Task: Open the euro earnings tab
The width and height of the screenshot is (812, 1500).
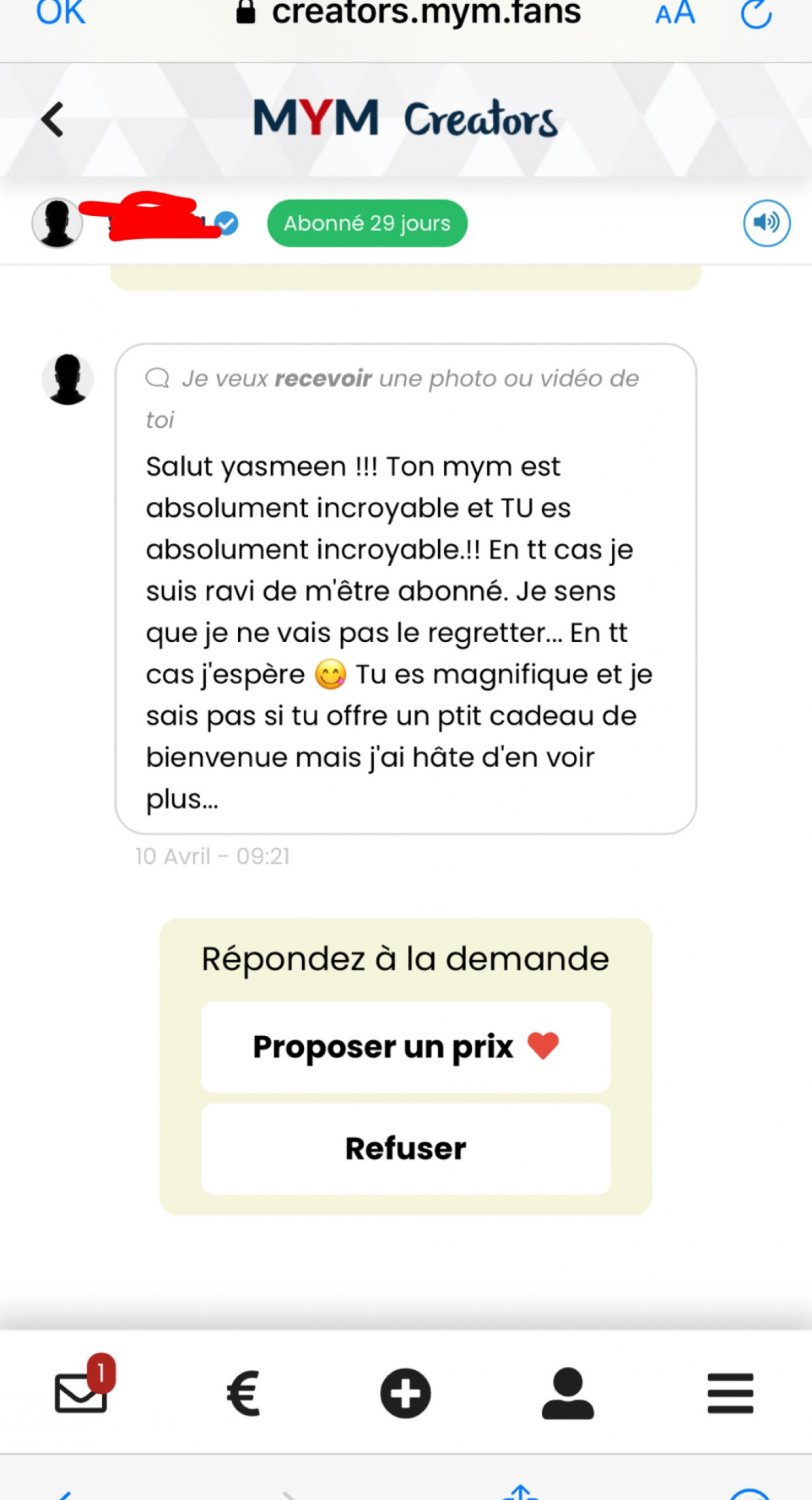Action: [x=243, y=1393]
